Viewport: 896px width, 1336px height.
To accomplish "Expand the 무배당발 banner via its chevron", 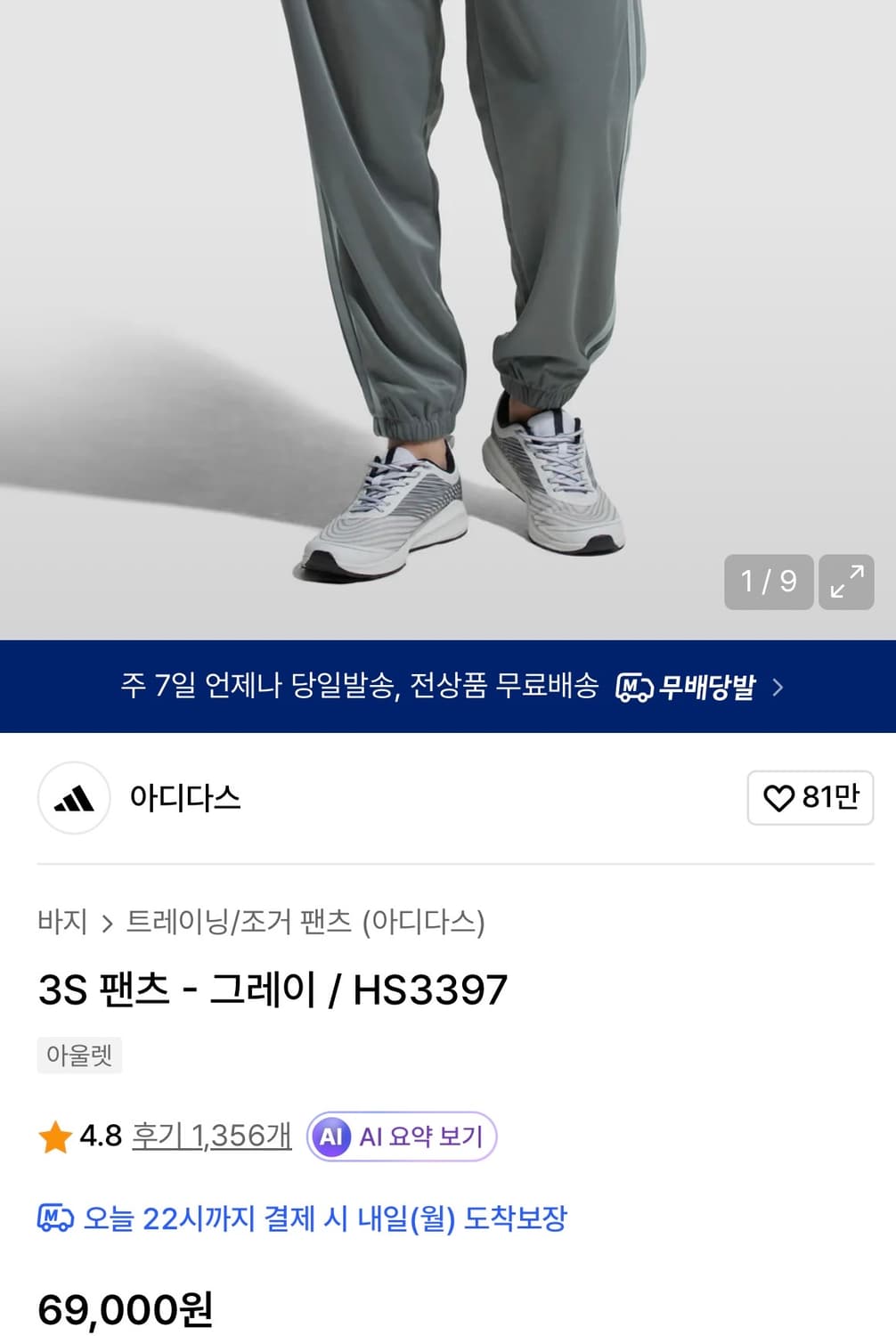I will [x=778, y=688].
